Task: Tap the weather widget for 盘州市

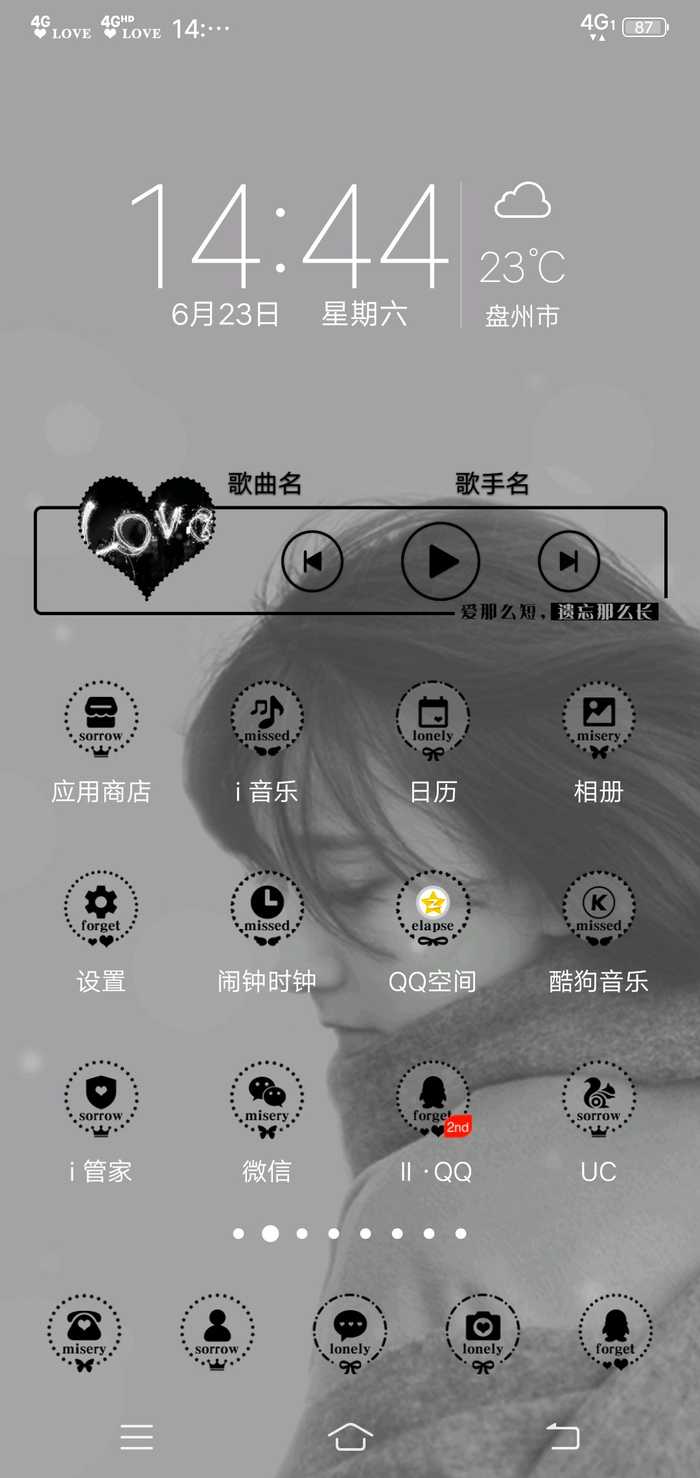Action: pos(522,255)
